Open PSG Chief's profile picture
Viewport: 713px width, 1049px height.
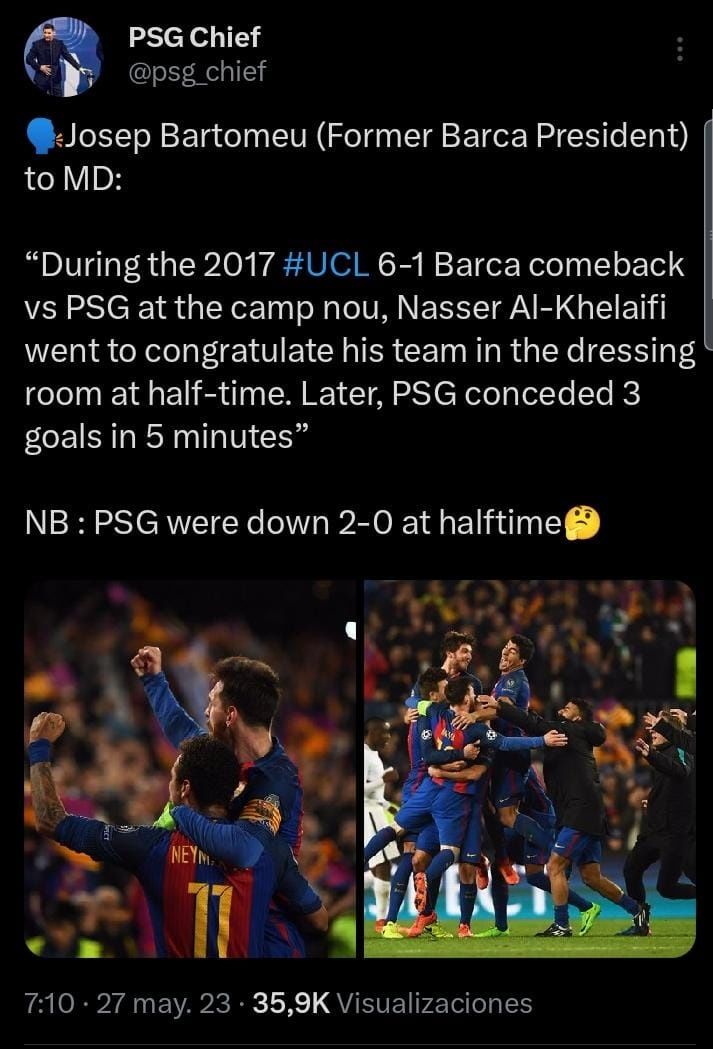click(63, 57)
